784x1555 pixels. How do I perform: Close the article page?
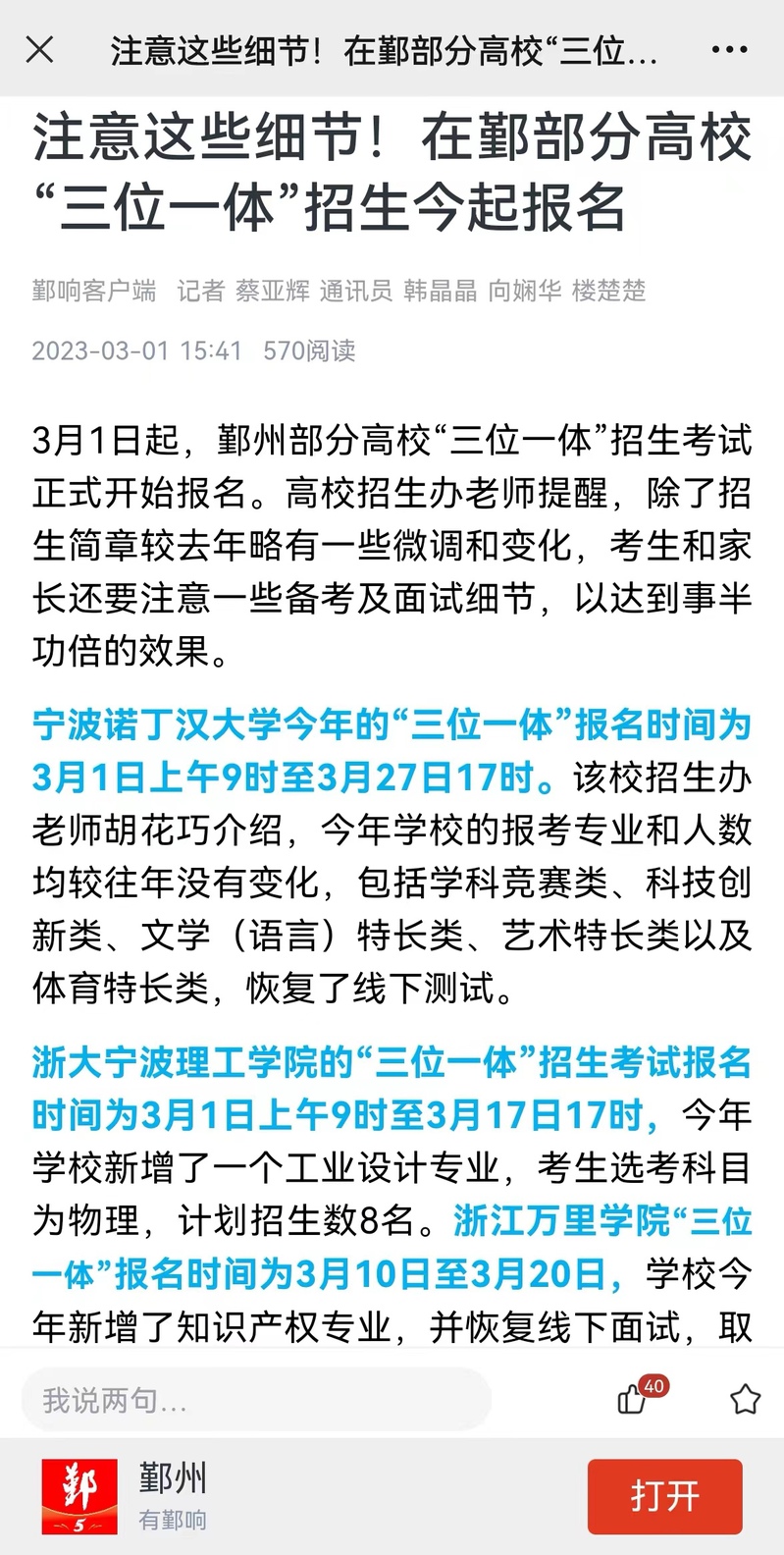(39, 49)
